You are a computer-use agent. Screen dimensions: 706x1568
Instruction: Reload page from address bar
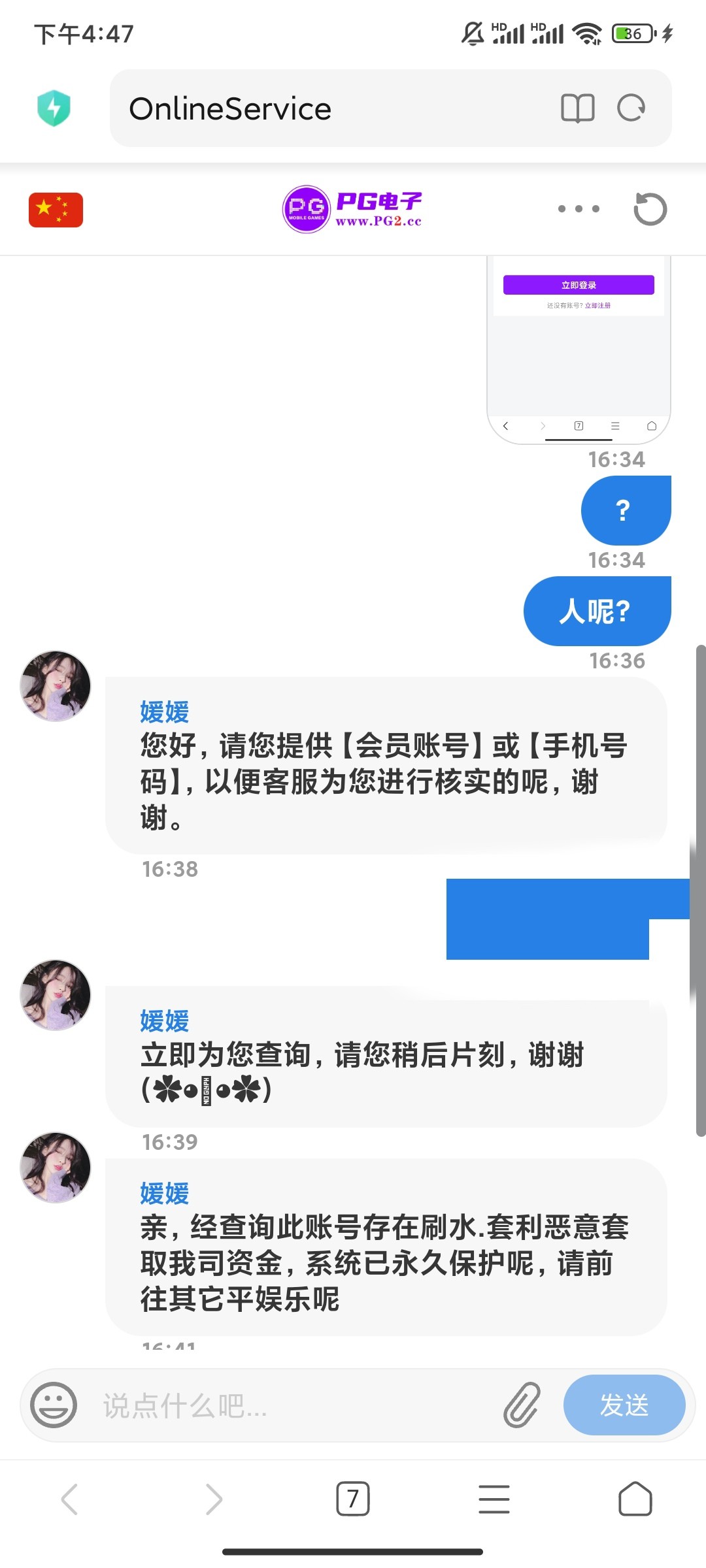631,108
